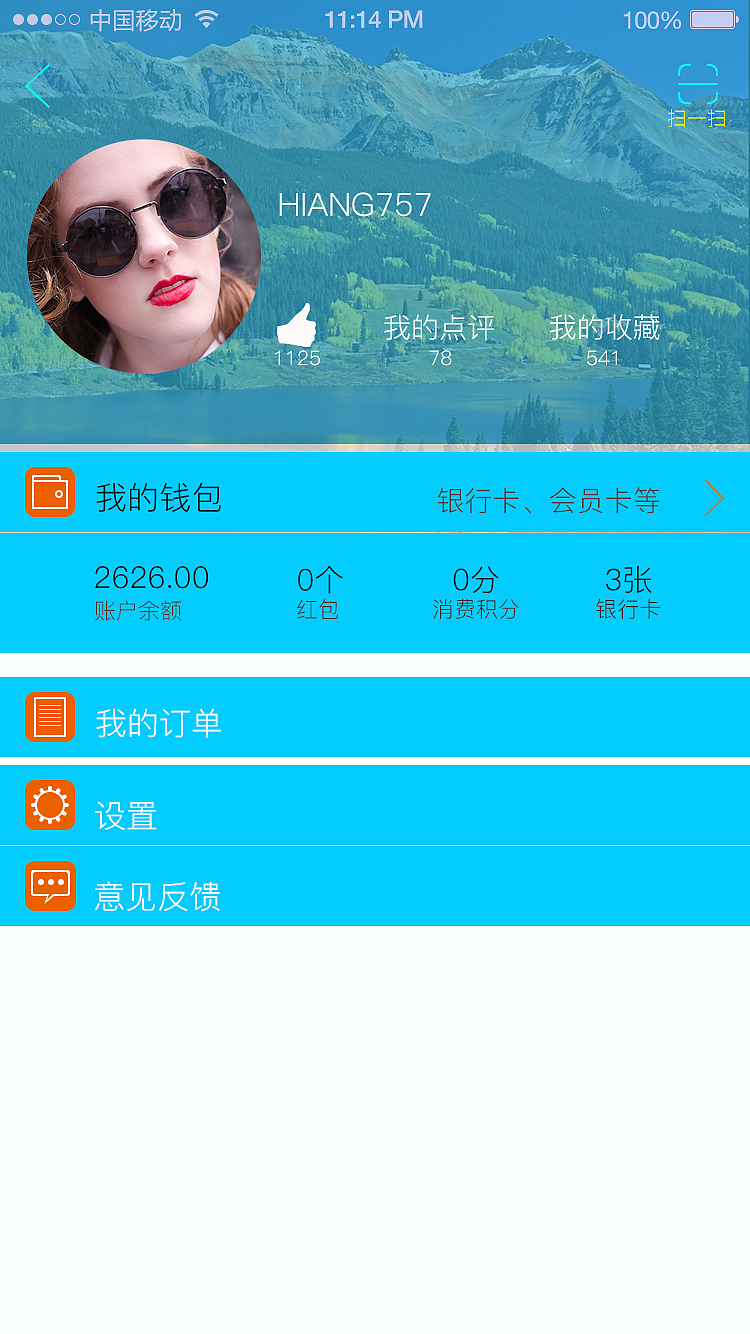750x1334 pixels.
Task: Tap the orange feedback speech bubble icon
Action: tap(49, 886)
